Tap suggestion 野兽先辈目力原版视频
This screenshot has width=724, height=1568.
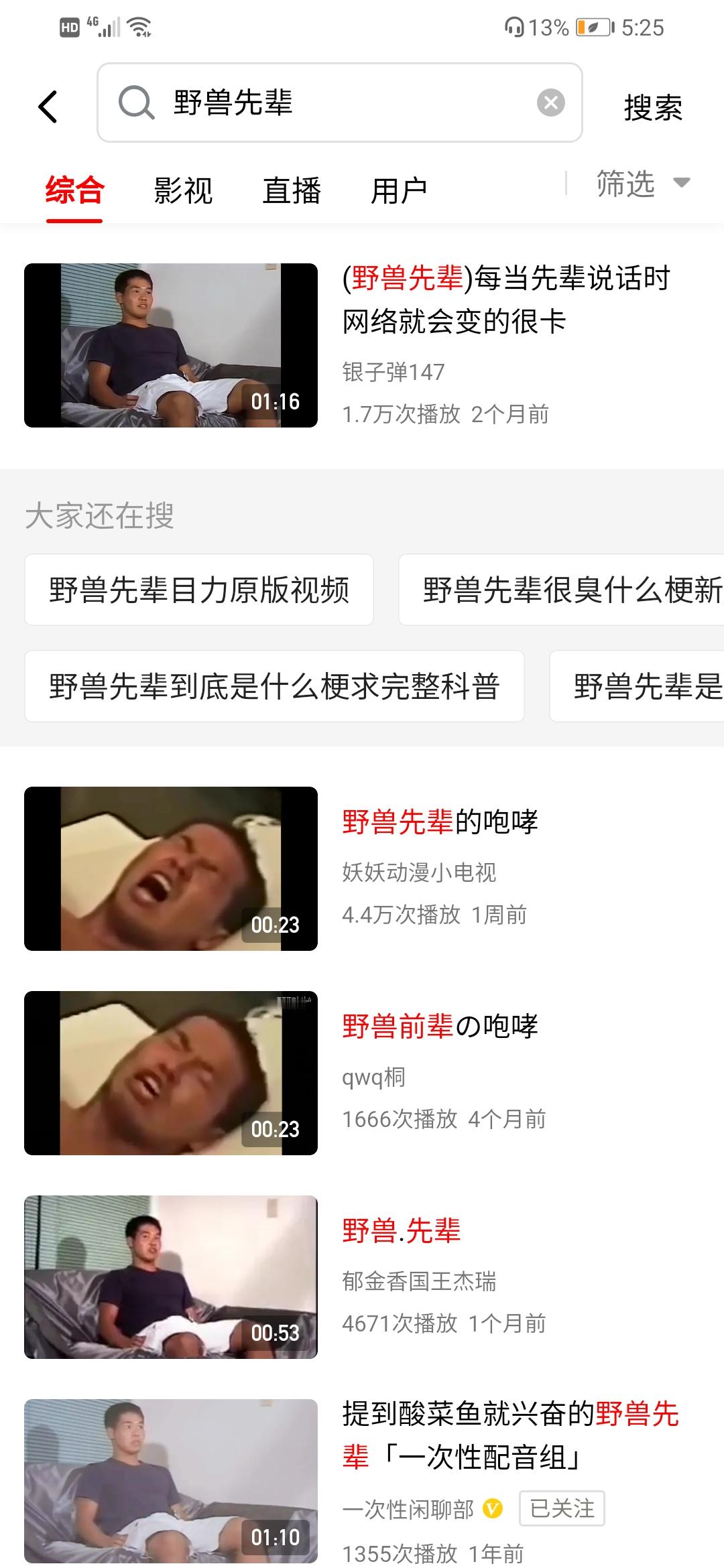199,590
